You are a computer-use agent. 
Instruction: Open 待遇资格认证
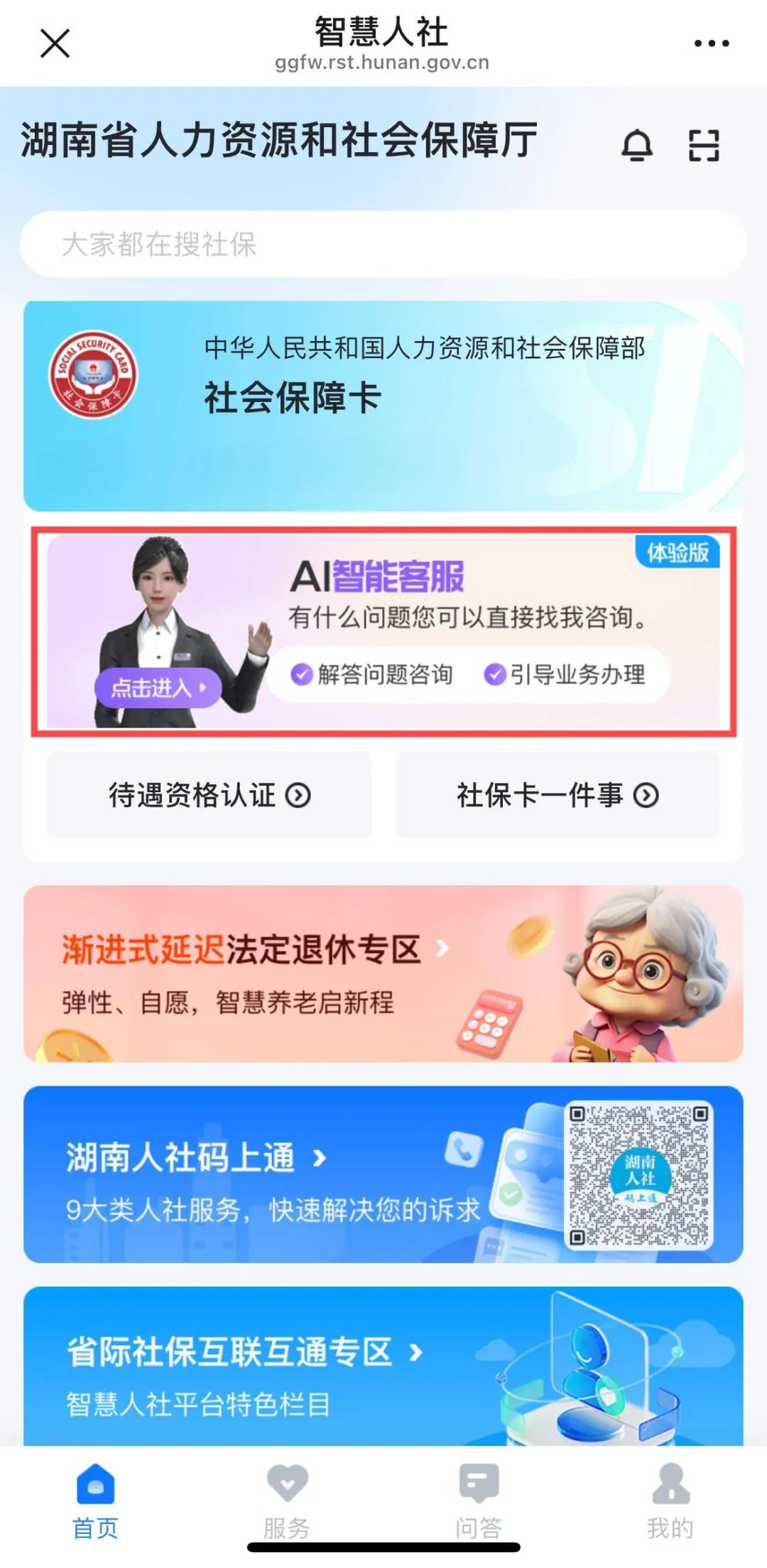tap(210, 795)
